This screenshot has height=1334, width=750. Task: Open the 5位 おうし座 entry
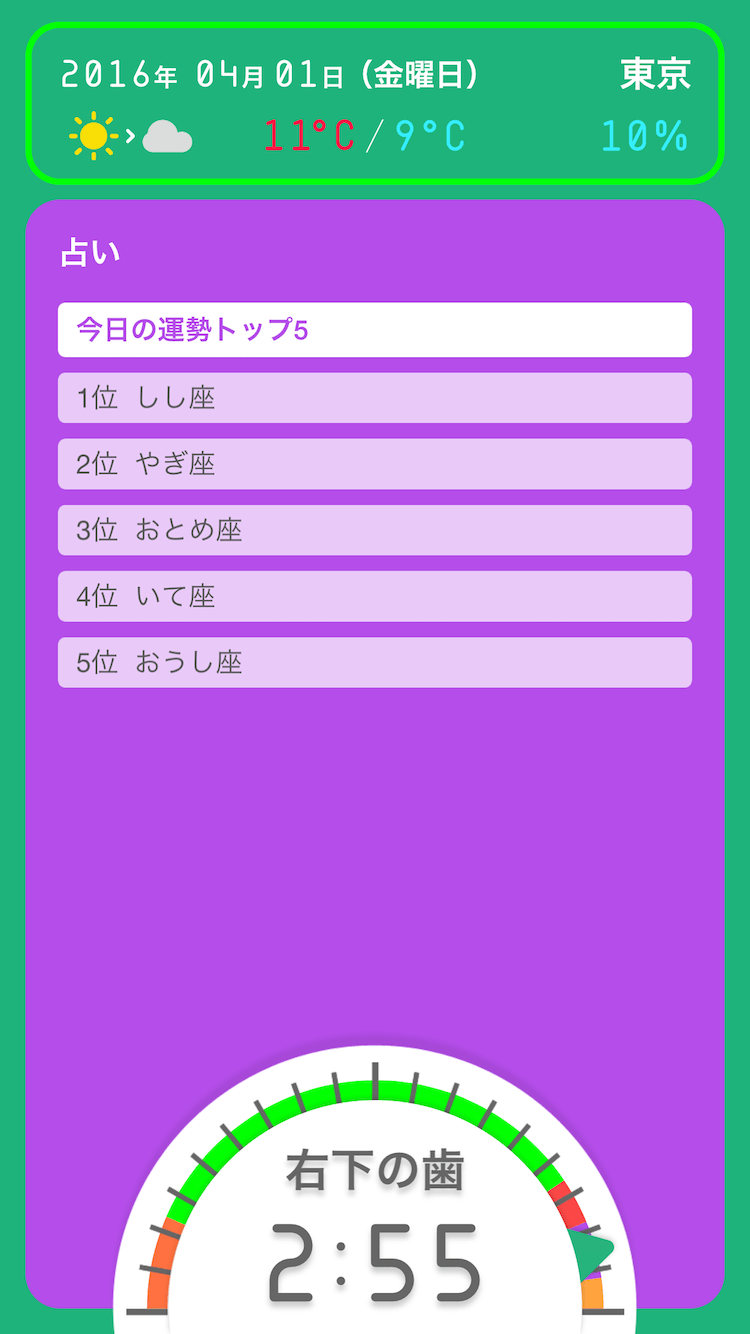(374, 662)
